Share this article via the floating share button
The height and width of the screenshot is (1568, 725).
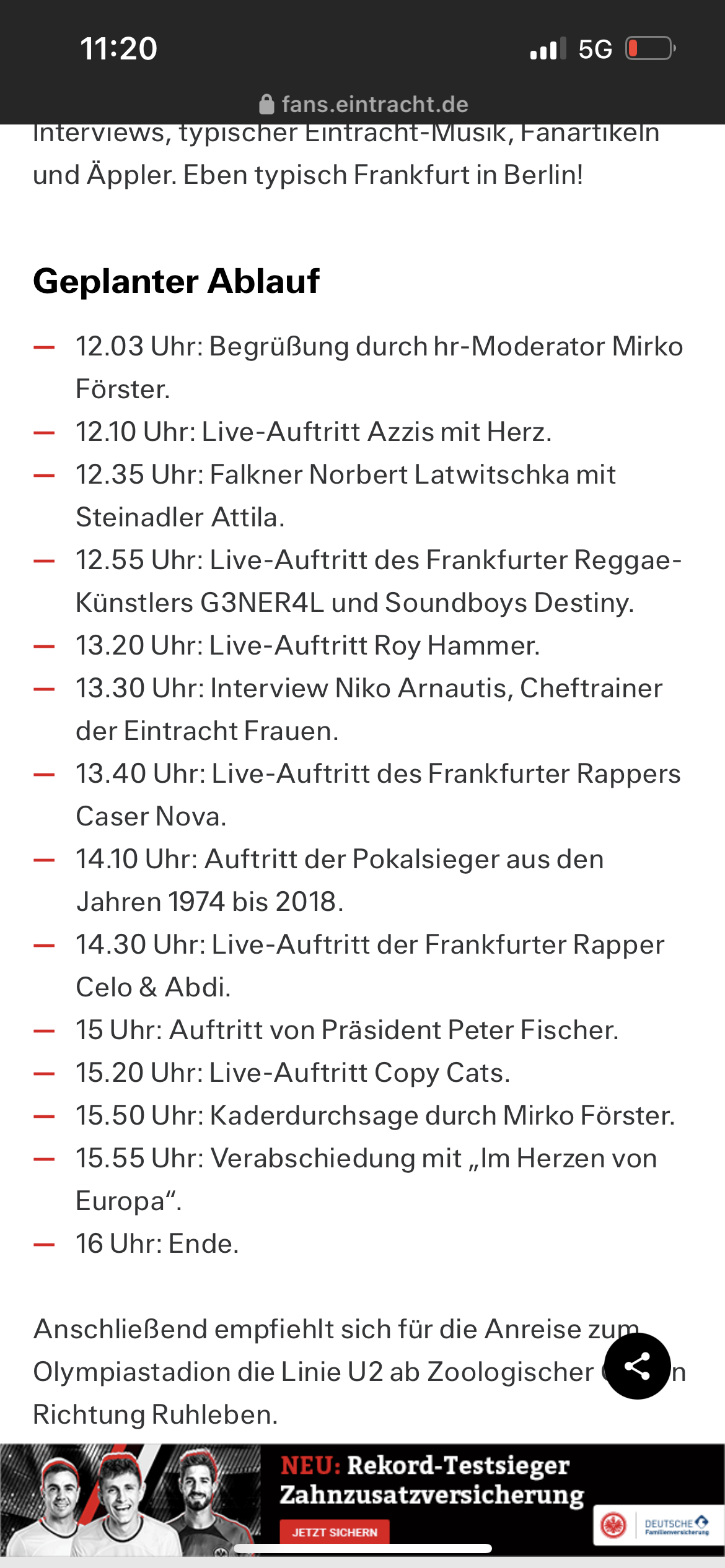(x=637, y=1365)
